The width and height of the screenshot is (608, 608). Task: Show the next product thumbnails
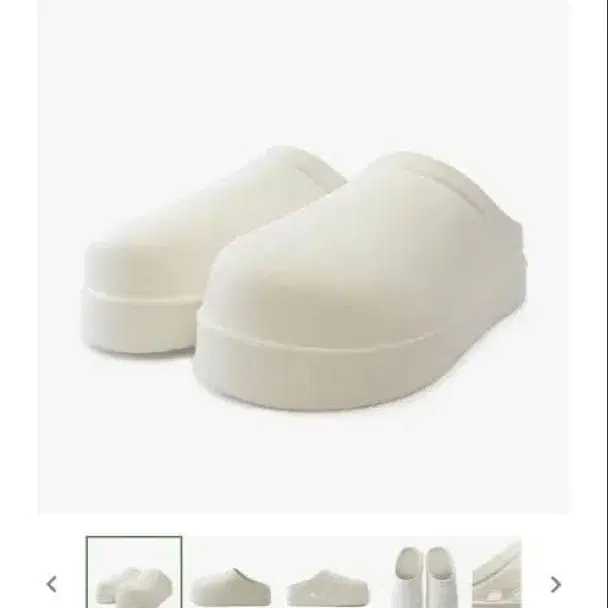tap(555, 584)
